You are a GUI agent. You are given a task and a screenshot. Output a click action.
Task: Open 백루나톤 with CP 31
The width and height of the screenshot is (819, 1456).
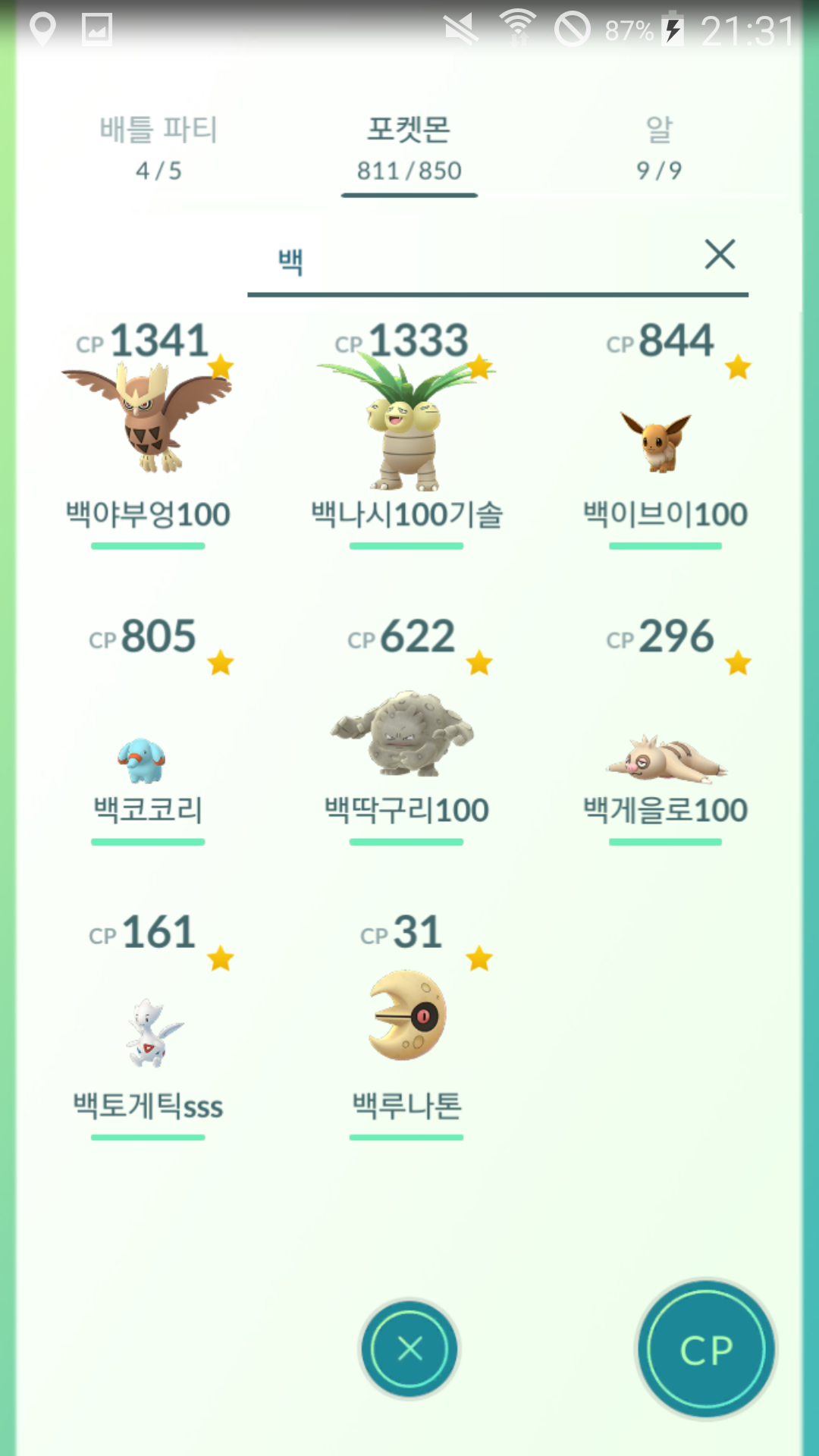[x=406, y=1016]
